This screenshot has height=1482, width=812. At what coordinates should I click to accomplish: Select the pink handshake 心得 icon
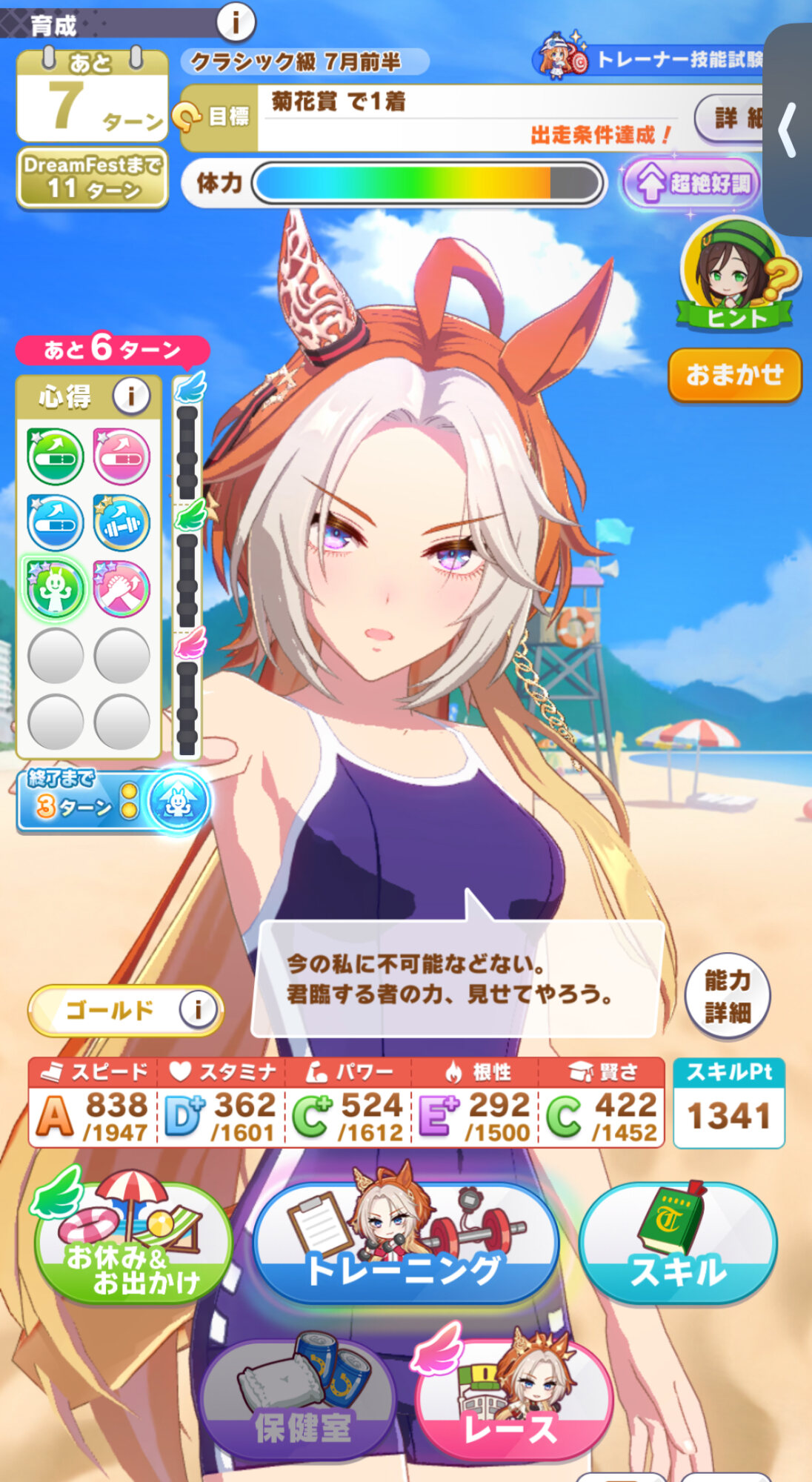point(122,589)
